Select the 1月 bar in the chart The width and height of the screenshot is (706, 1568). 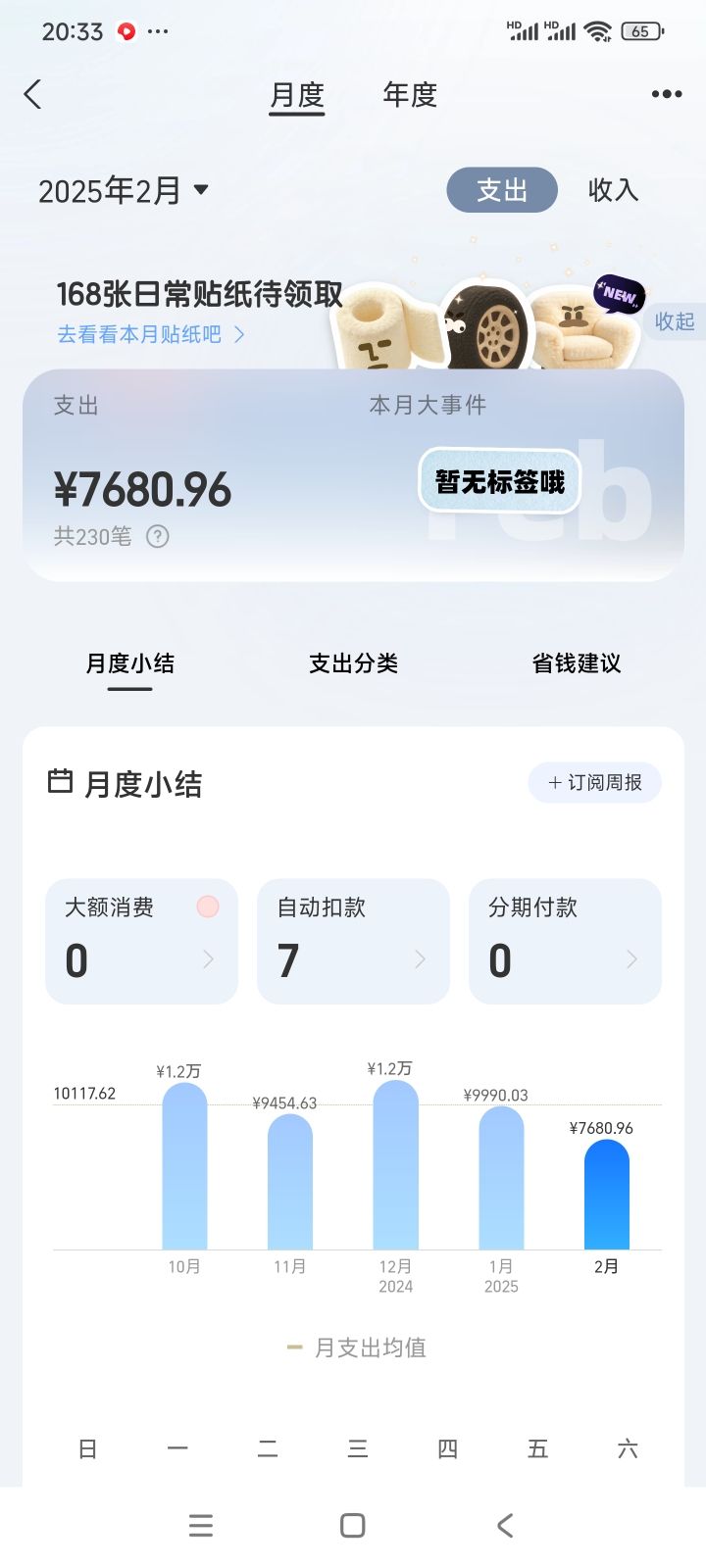point(501,1178)
